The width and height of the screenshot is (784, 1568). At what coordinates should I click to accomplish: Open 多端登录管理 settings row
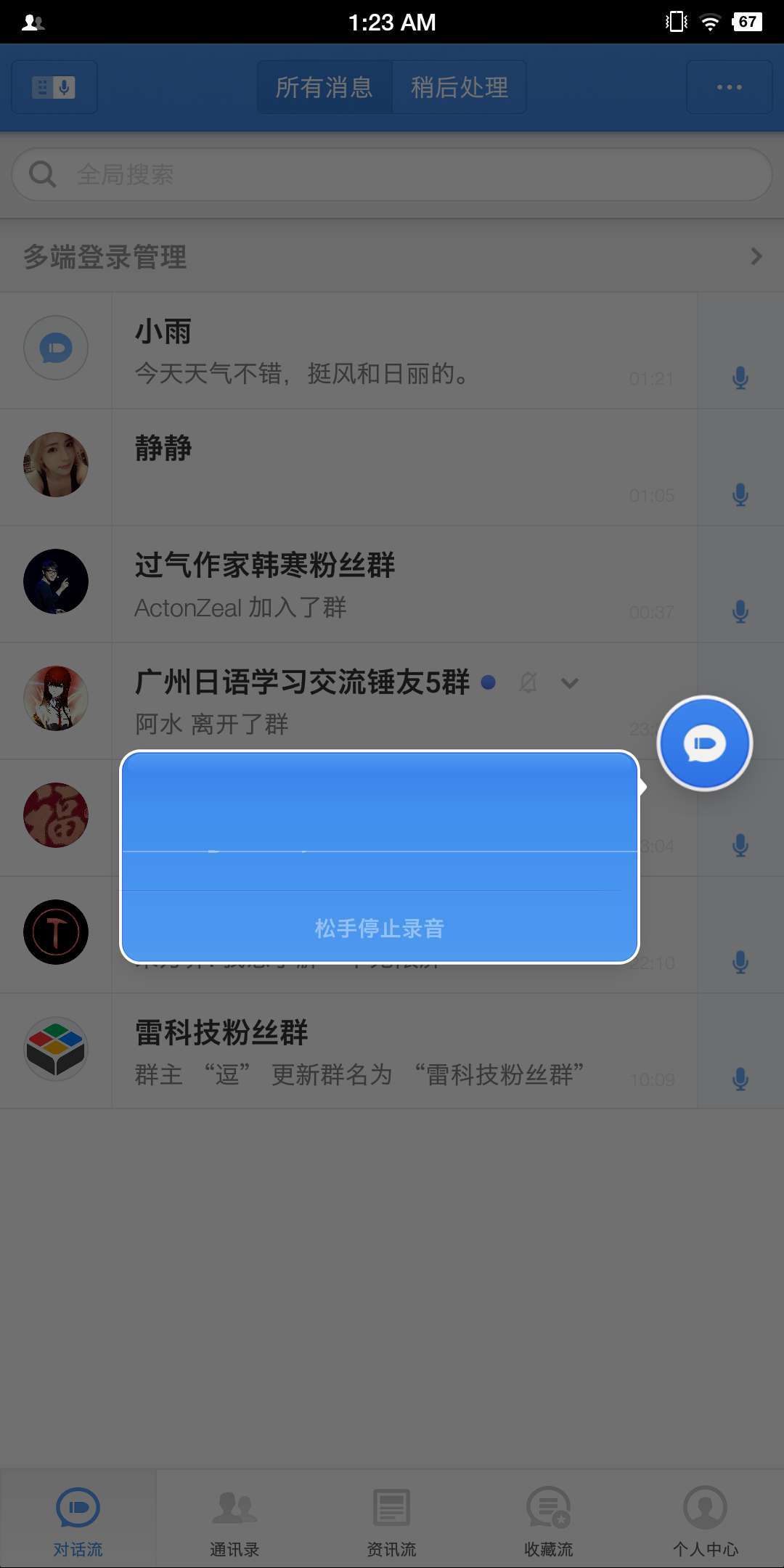(392, 256)
